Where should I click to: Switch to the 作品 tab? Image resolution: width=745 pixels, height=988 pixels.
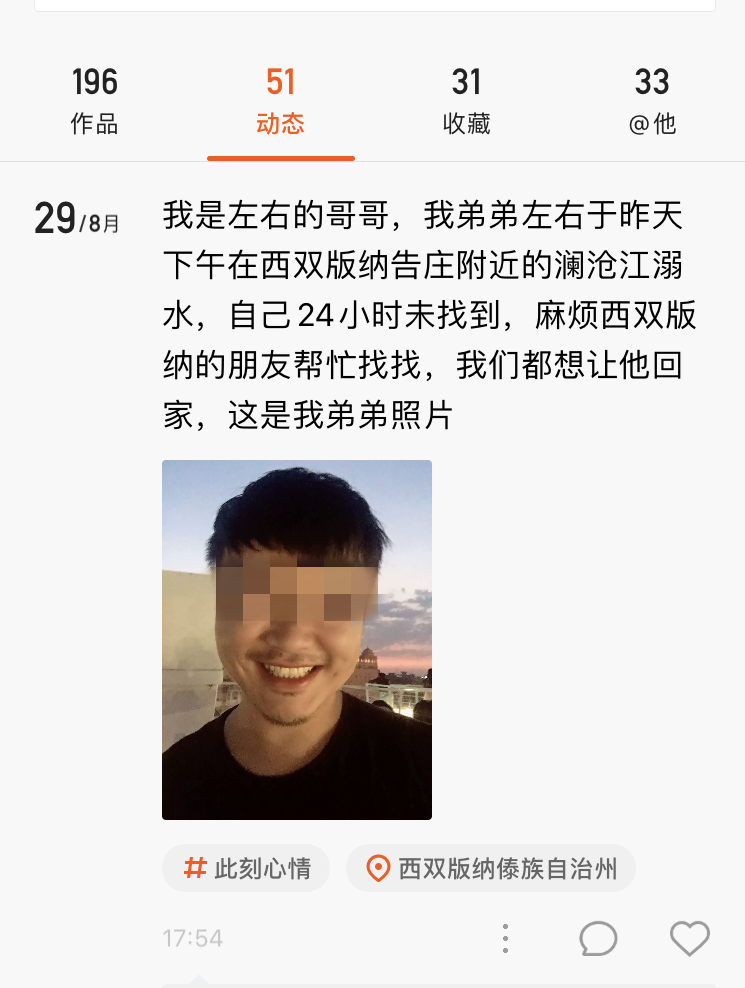point(94,101)
